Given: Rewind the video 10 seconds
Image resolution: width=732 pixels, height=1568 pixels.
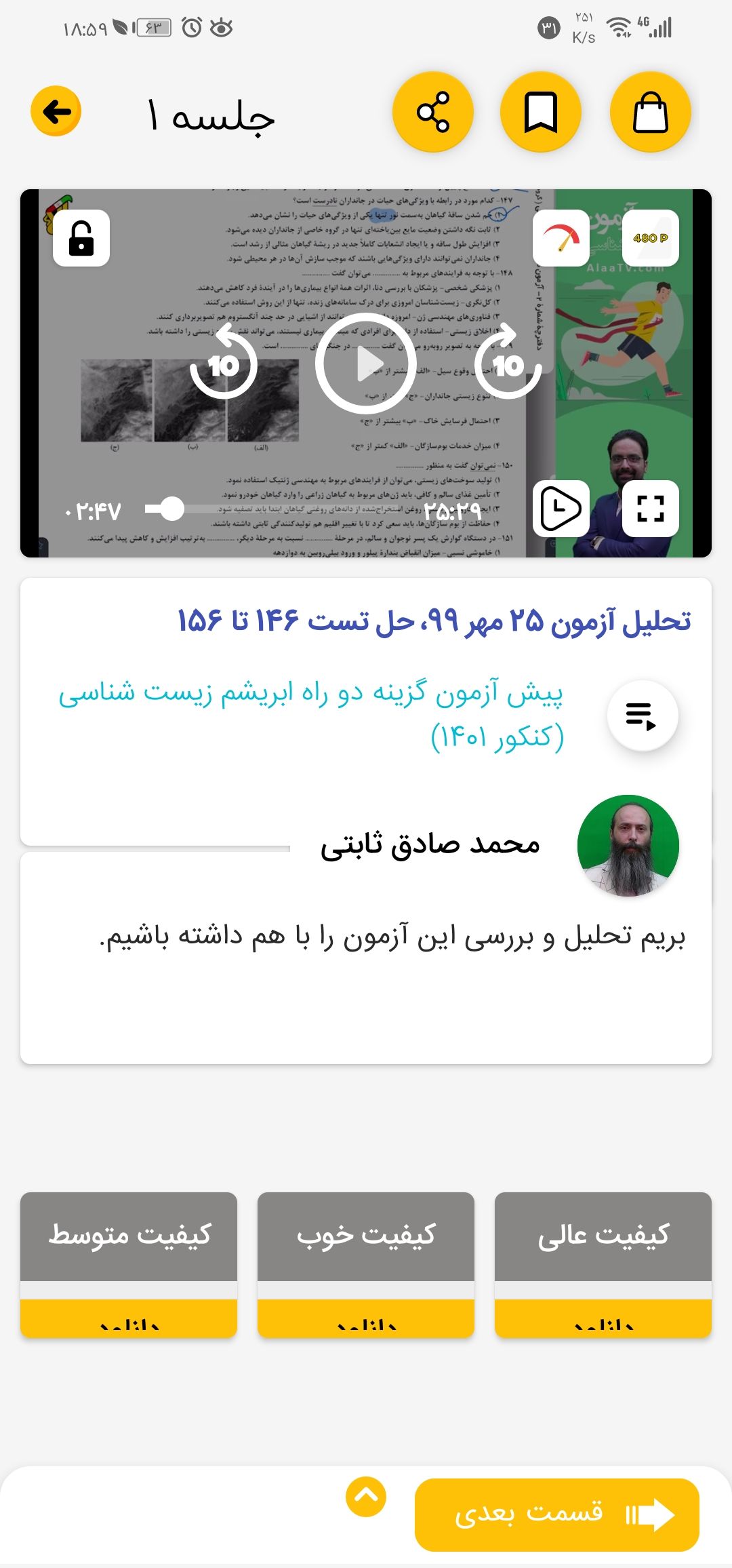Looking at the screenshot, I should 224,365.
